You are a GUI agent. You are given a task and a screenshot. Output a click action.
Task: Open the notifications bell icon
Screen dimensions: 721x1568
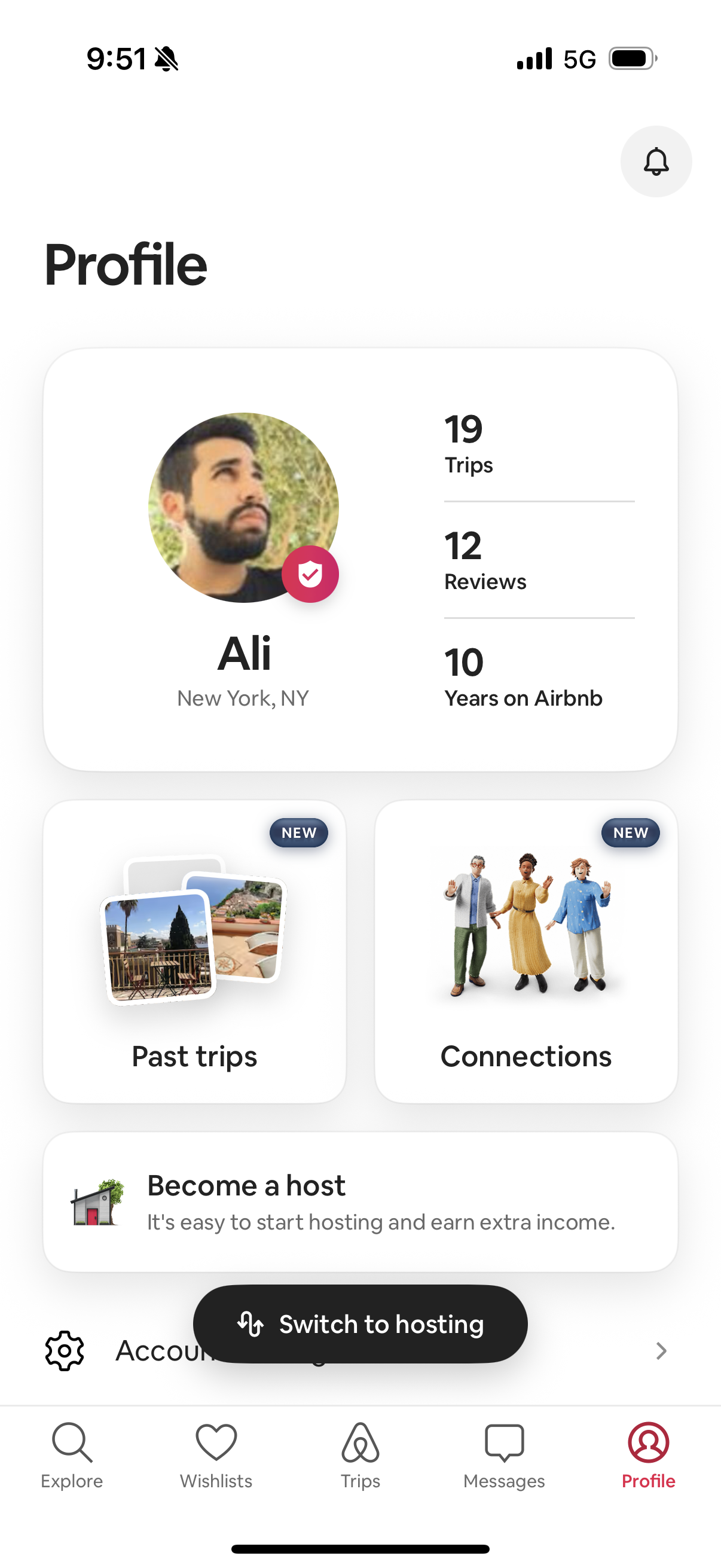click(656, 161)
